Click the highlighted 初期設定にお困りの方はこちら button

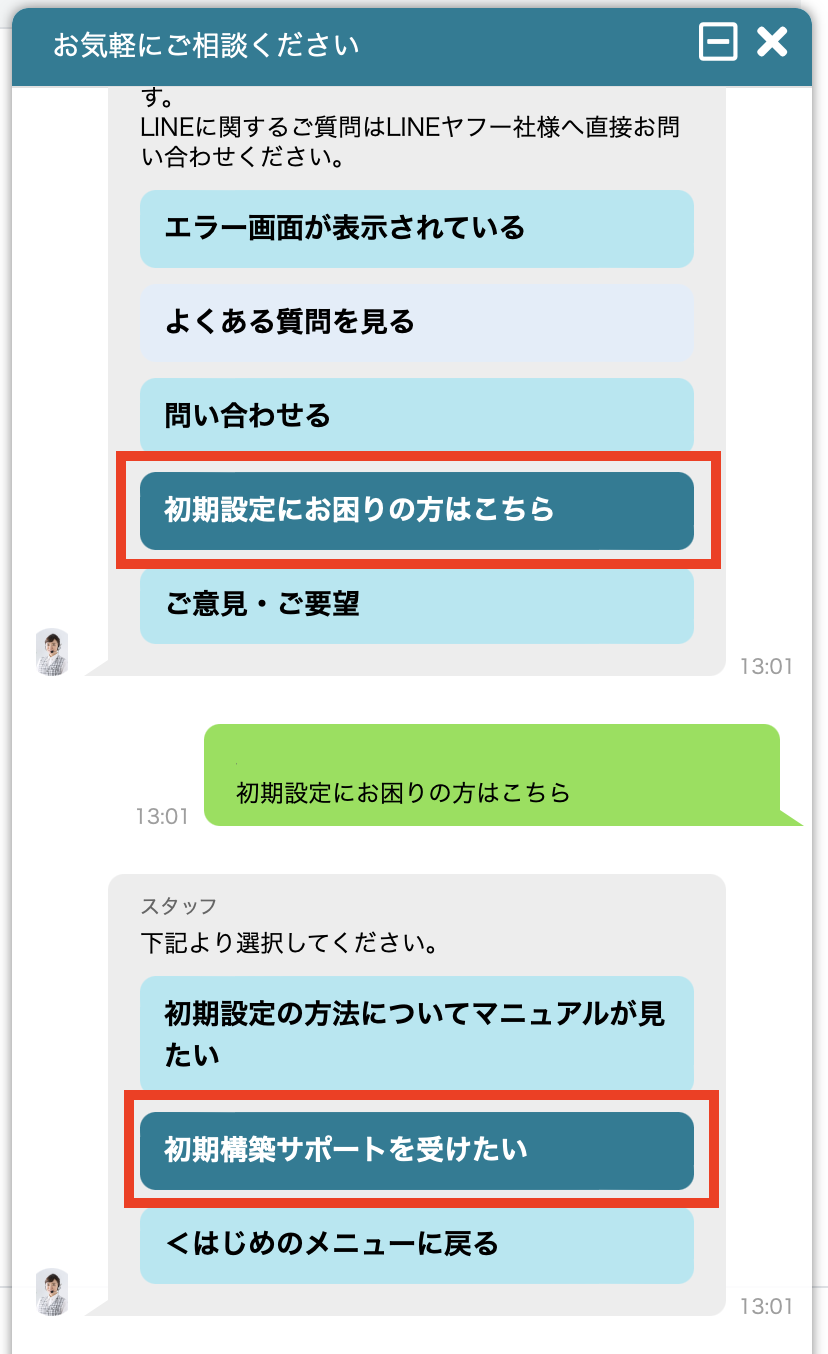click(x=416, y=511)
